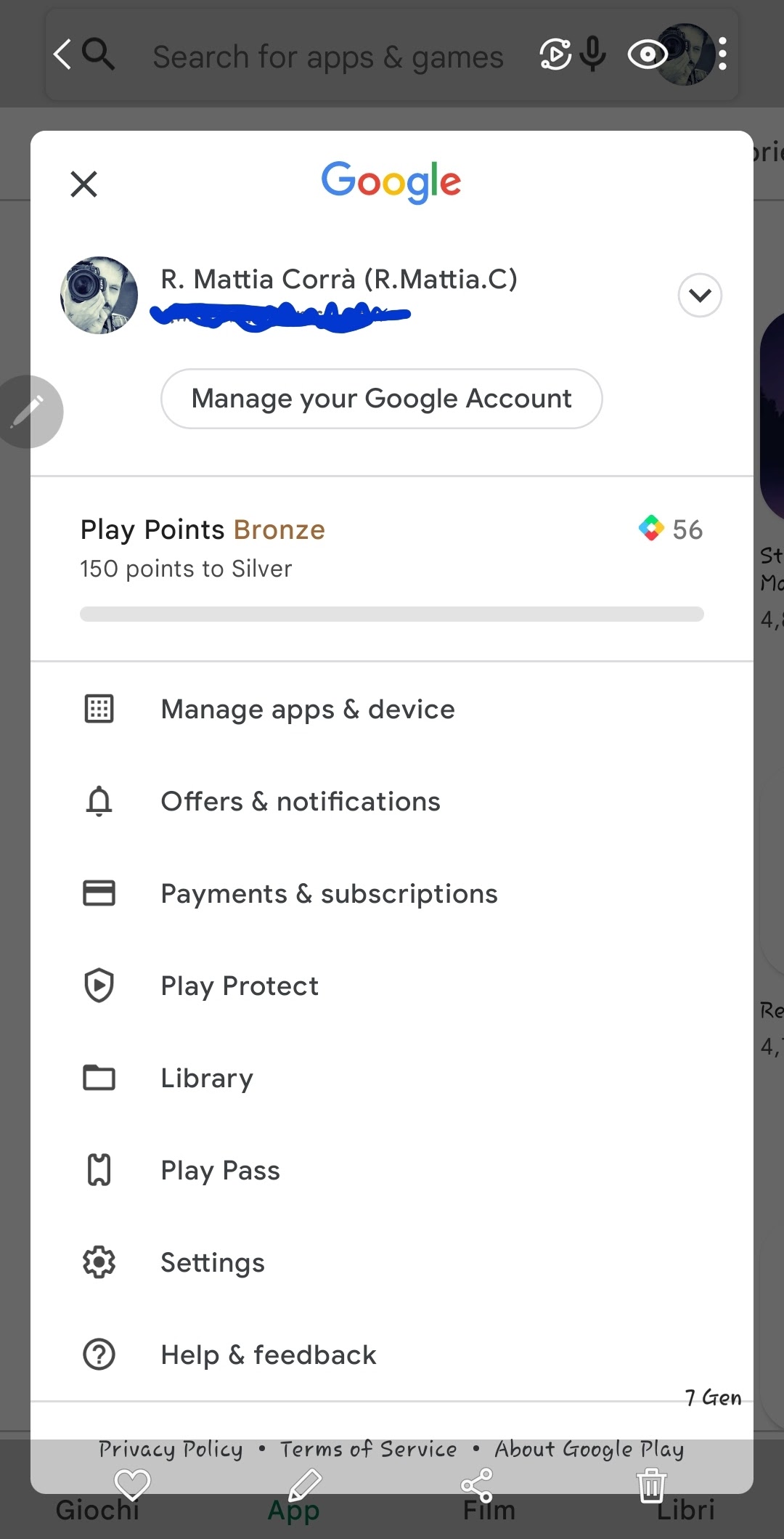
Task: Open Manage apps & device
Action: tap(392, 709)
